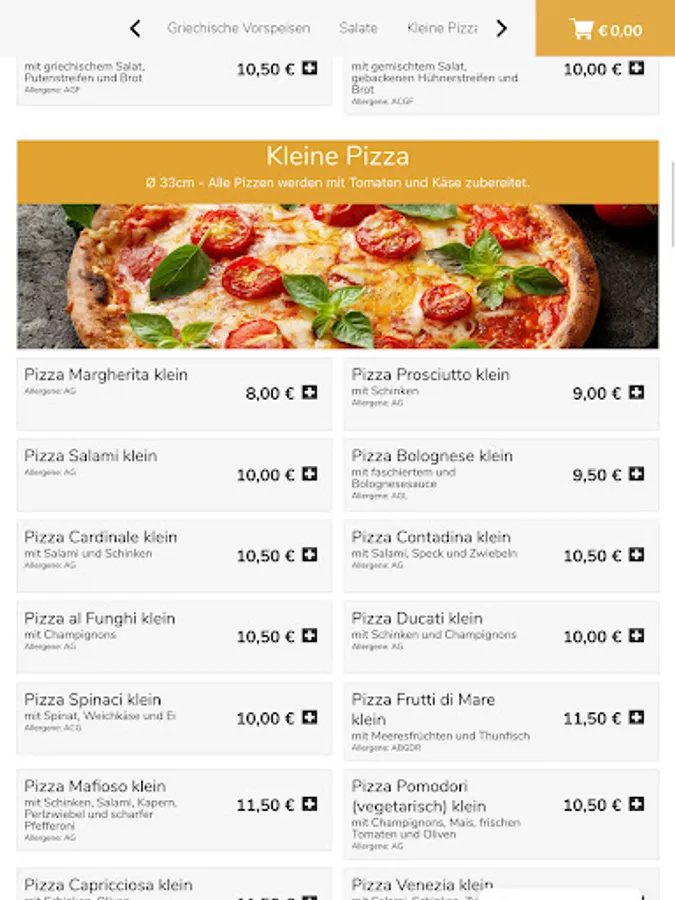Select the Kleine Pizza category tab
Image resolution: width=675 pixels, height=900 pixels.
pos(442,29)
